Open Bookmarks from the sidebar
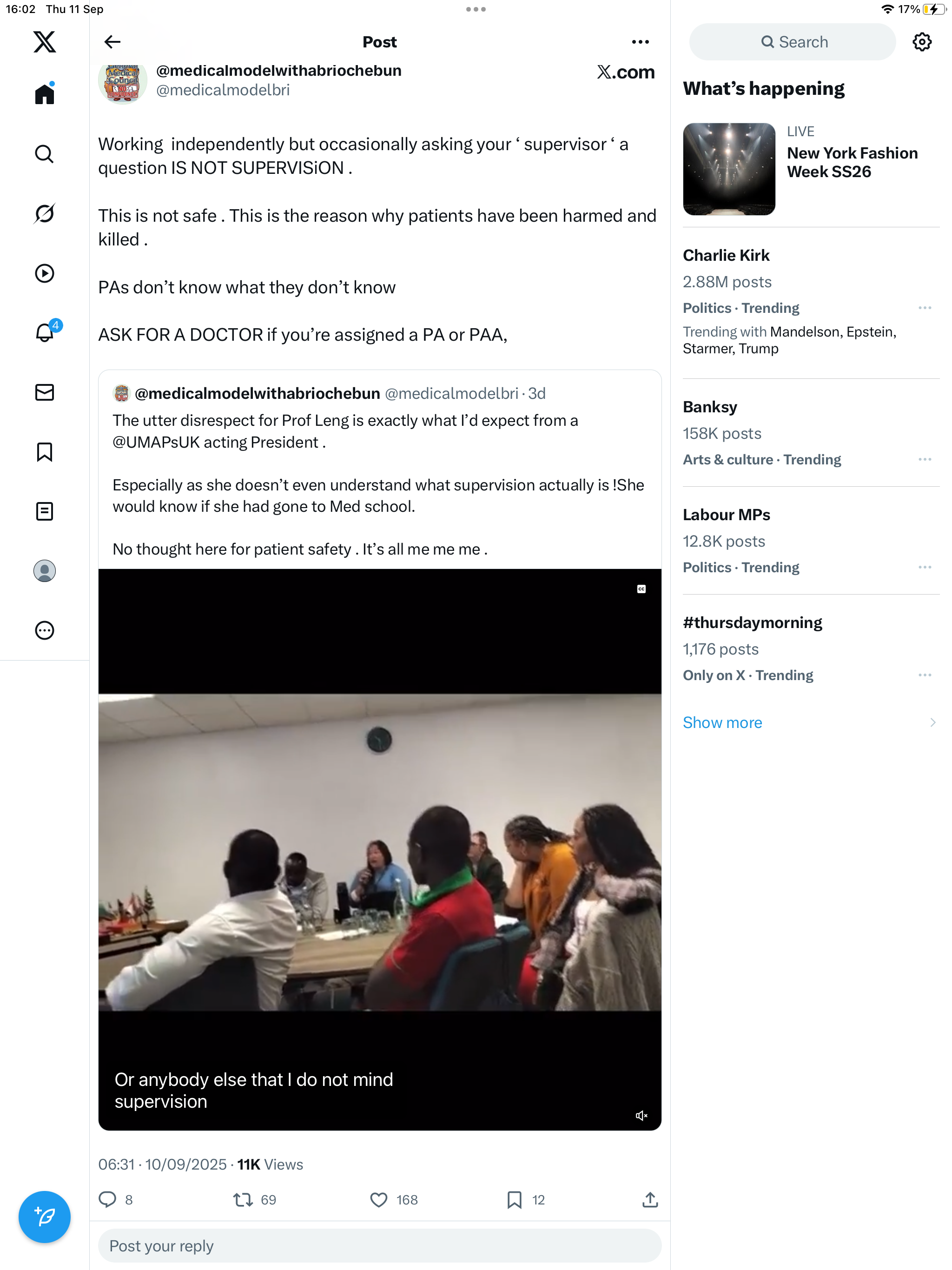The width and height of the screenshot is (952, 1270). point(44,452)
